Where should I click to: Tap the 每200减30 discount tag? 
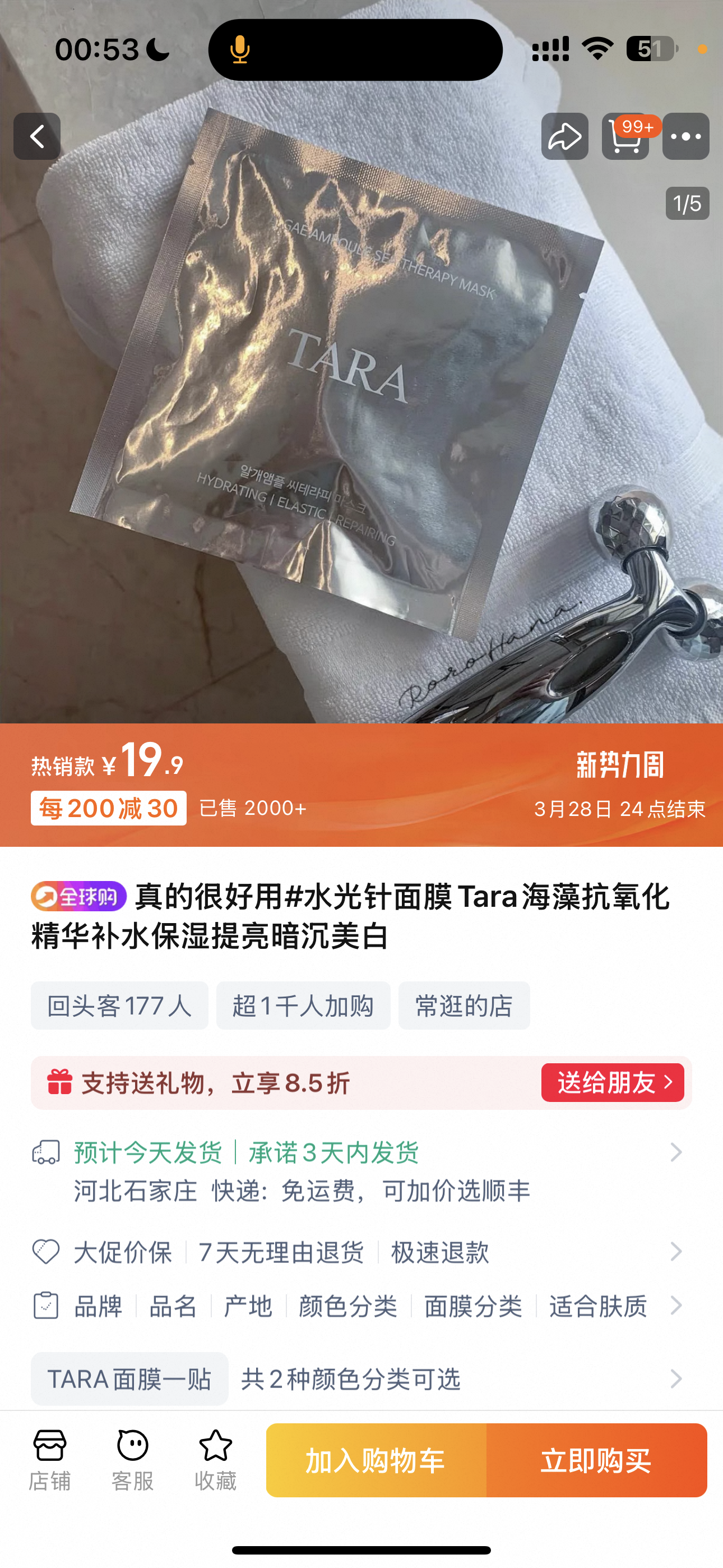tap(108, 808)
